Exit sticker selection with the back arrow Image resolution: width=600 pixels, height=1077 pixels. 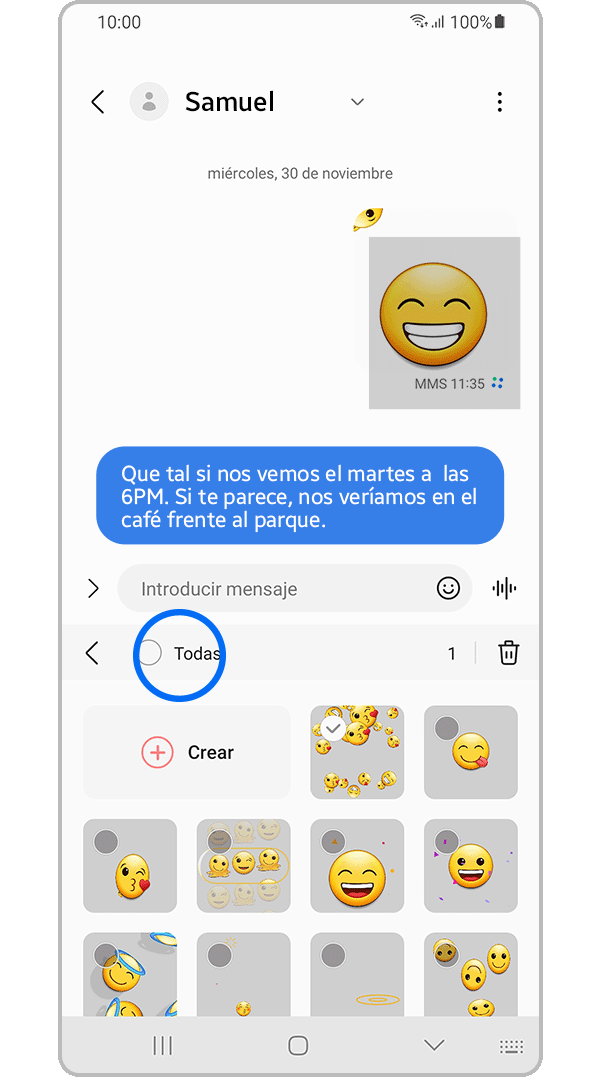[92, 653]
